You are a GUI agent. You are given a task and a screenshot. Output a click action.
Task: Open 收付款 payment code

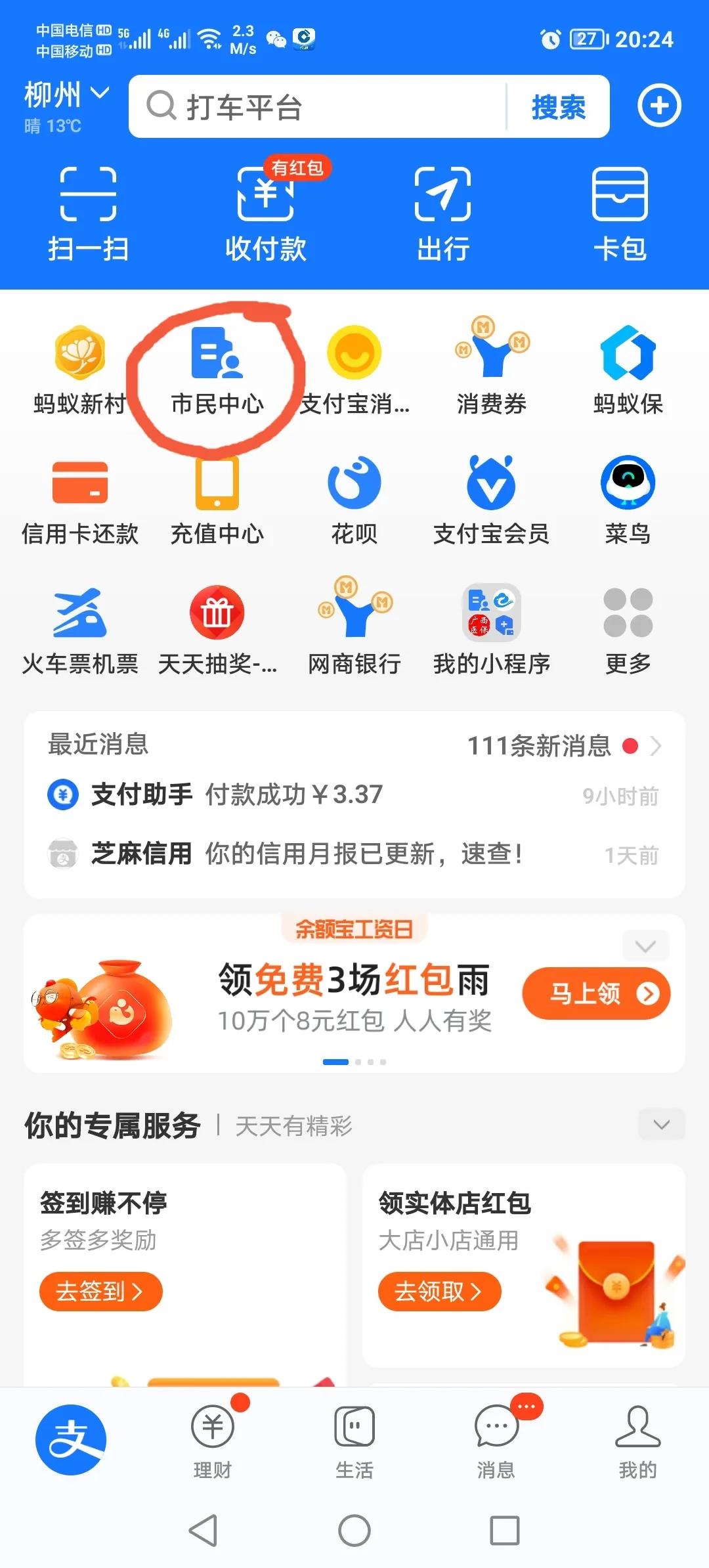265,213
